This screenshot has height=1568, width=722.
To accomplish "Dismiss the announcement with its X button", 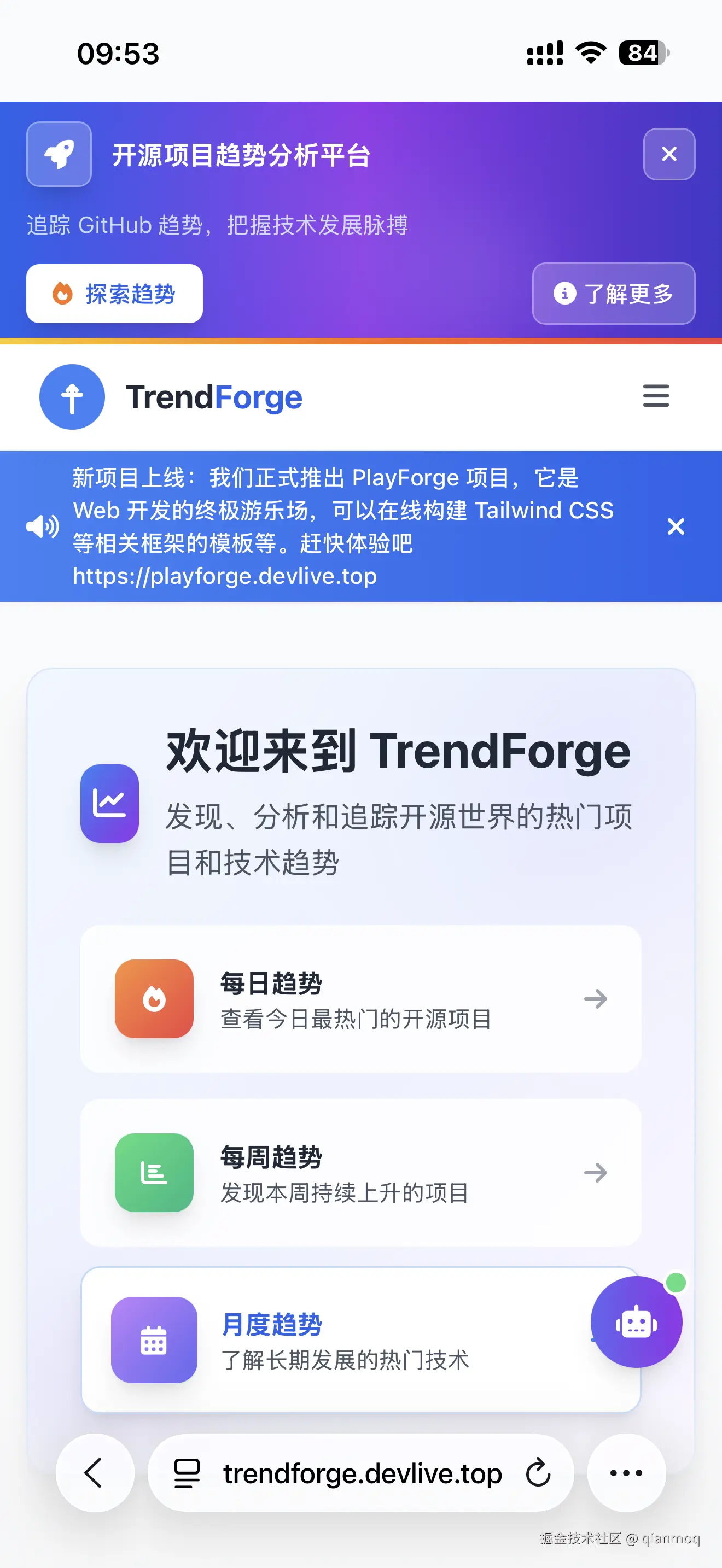I will click(676, 526).
